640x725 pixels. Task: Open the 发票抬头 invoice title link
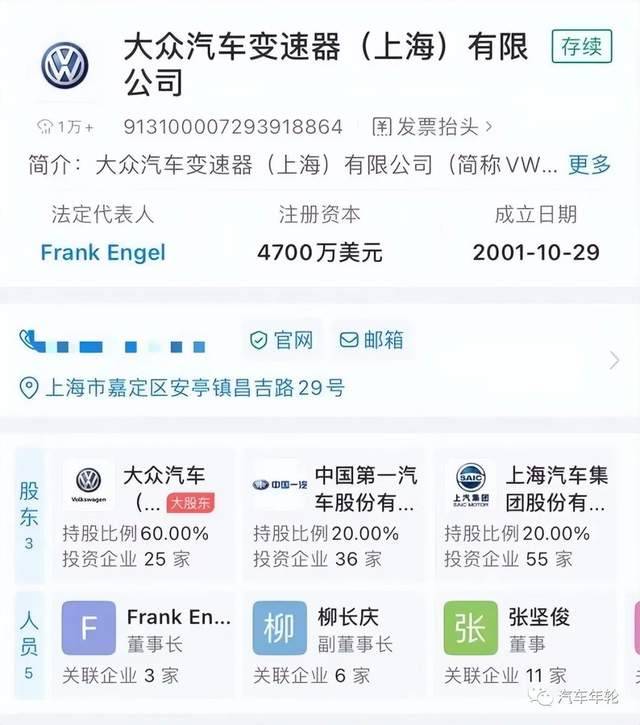tap(433, 127)
